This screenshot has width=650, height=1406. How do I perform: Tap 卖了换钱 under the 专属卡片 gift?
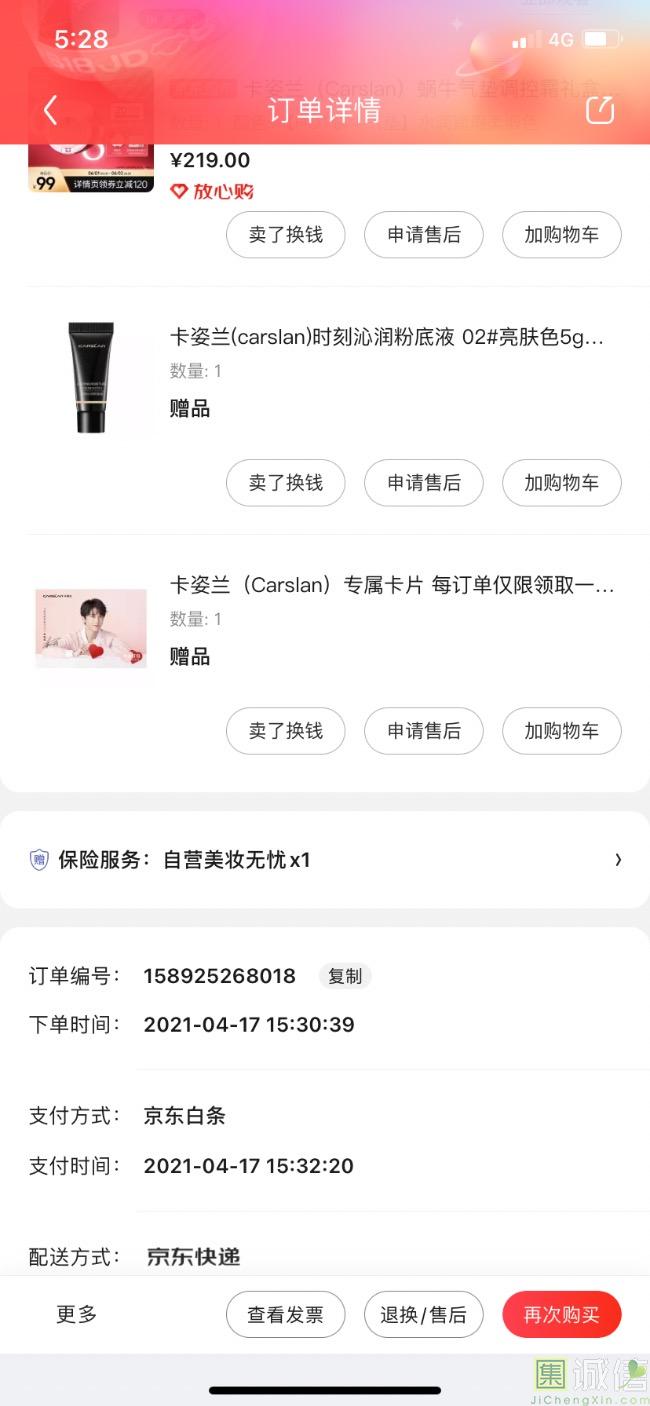pos(285,731)
